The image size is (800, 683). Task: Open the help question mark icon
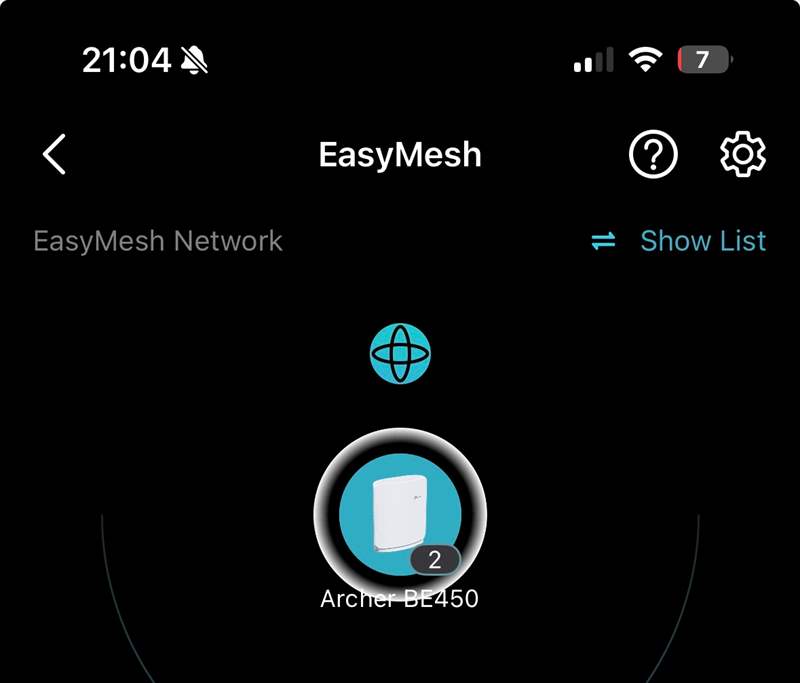tap(653, 155)
